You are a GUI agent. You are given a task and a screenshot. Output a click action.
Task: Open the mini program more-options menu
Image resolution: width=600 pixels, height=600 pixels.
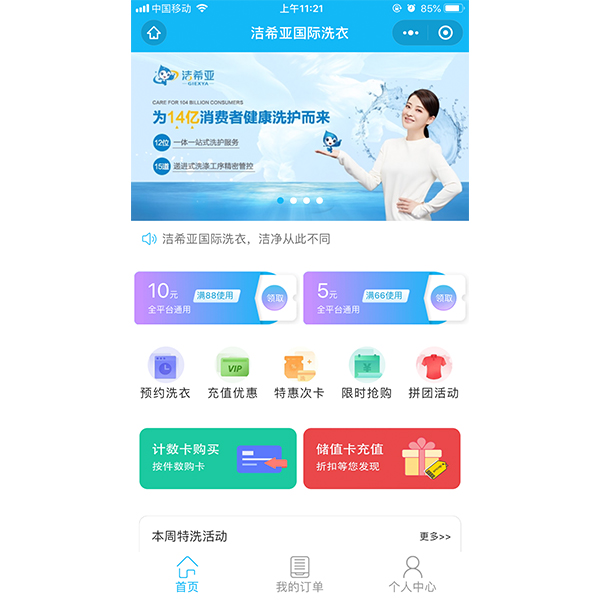(x=411, y=33)
